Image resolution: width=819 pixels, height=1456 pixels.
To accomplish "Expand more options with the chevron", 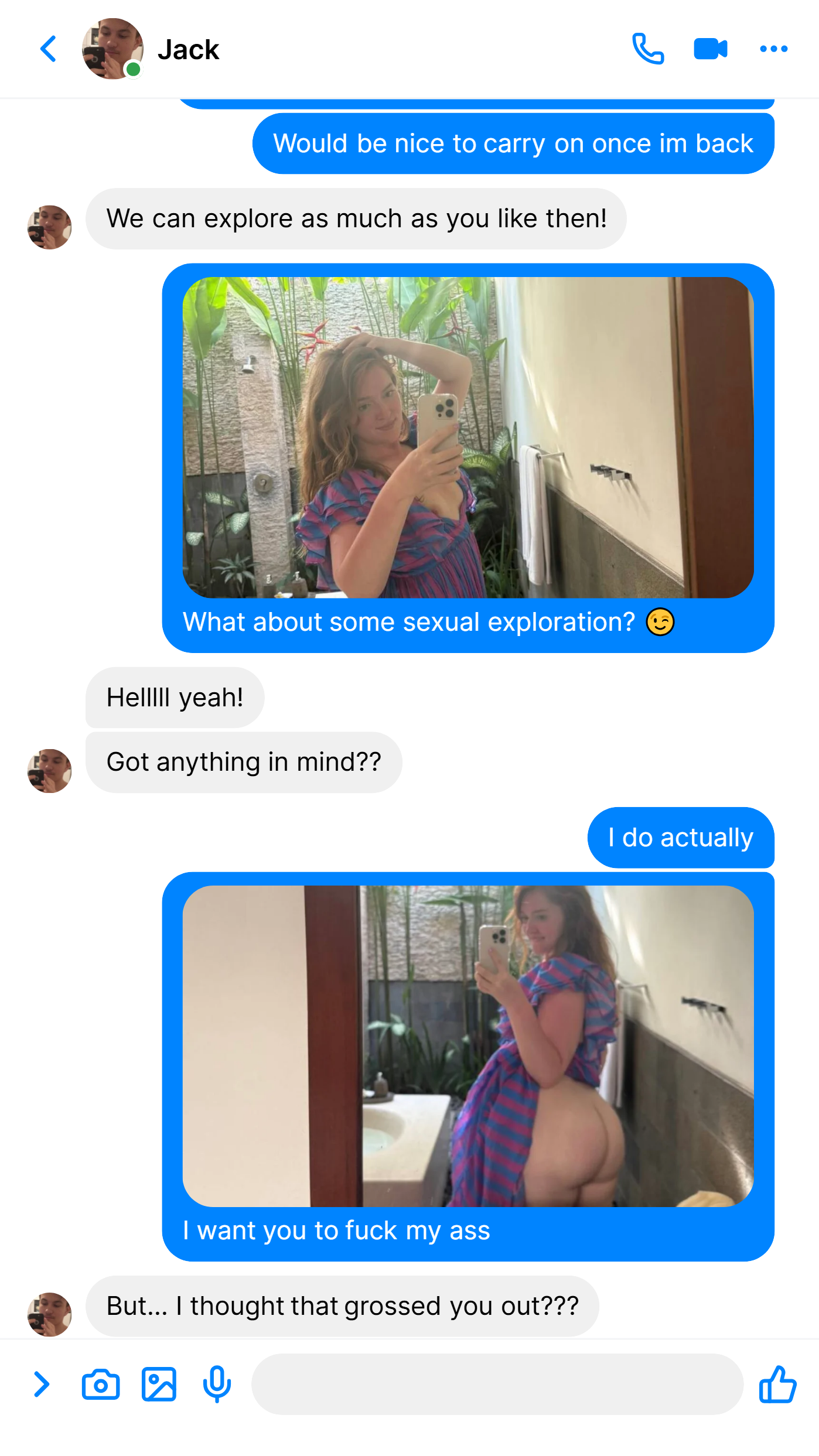I will click(x=41, y=1384).
